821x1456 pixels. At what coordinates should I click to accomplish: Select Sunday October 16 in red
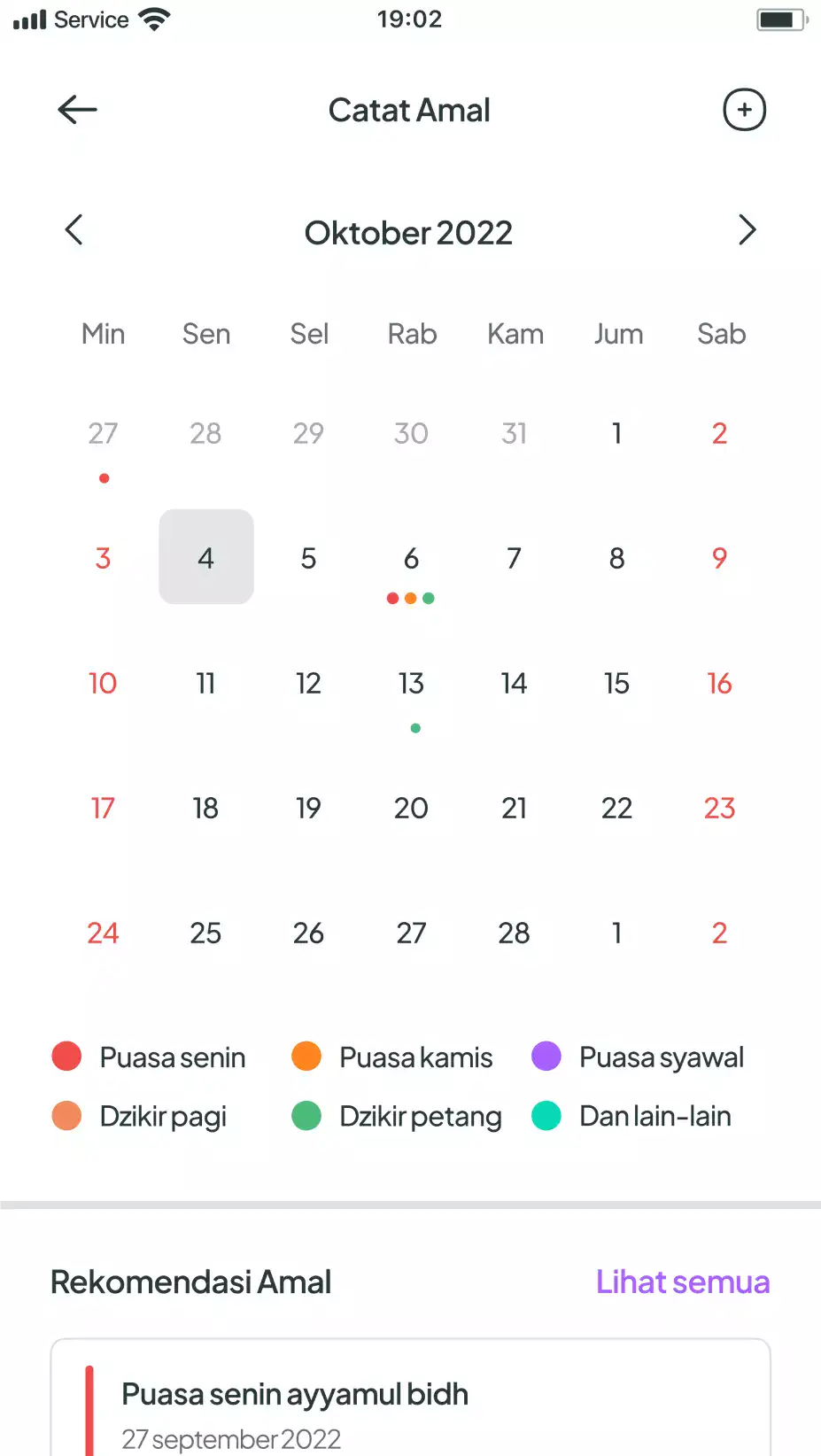(x=718, y=683)
